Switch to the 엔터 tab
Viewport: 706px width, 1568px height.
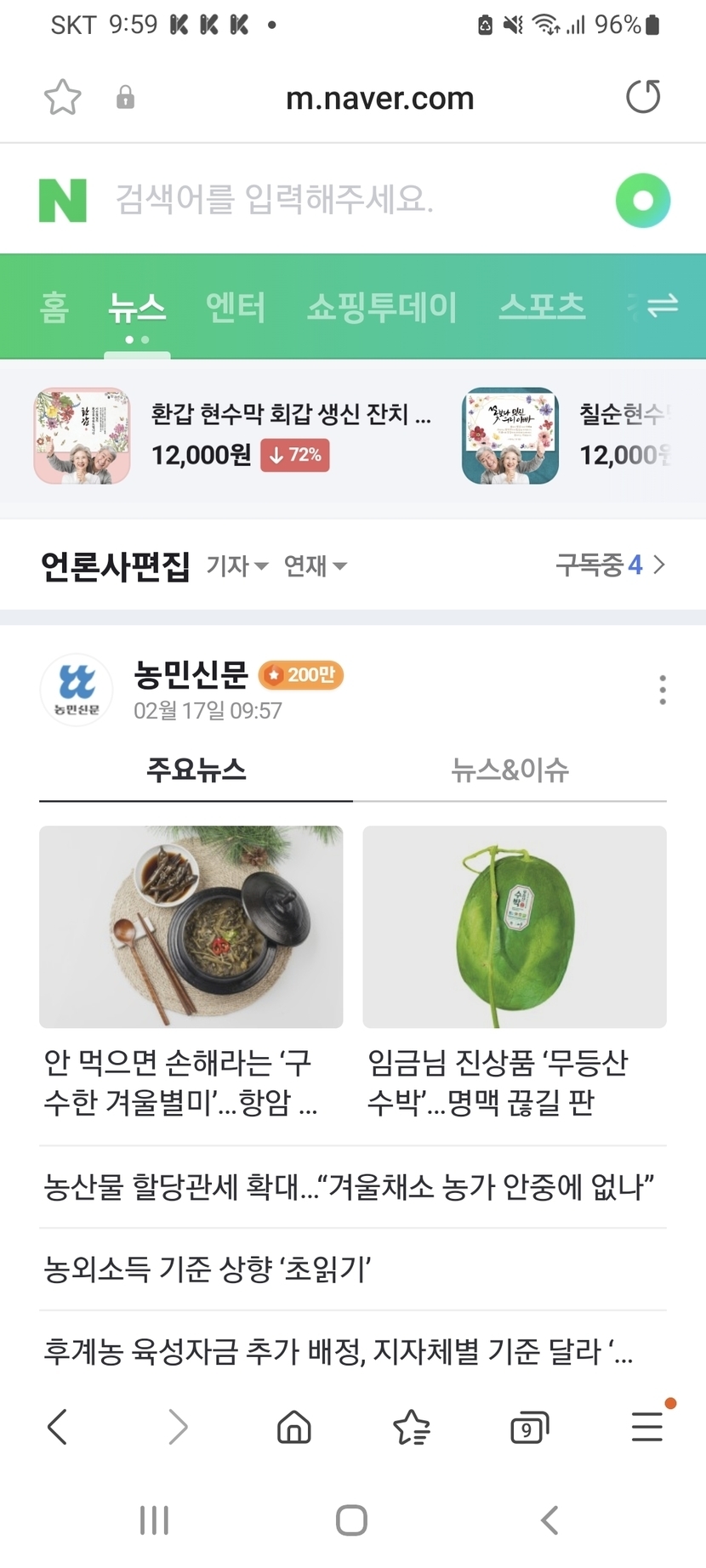pyautogui.click(x=236, y=307)
